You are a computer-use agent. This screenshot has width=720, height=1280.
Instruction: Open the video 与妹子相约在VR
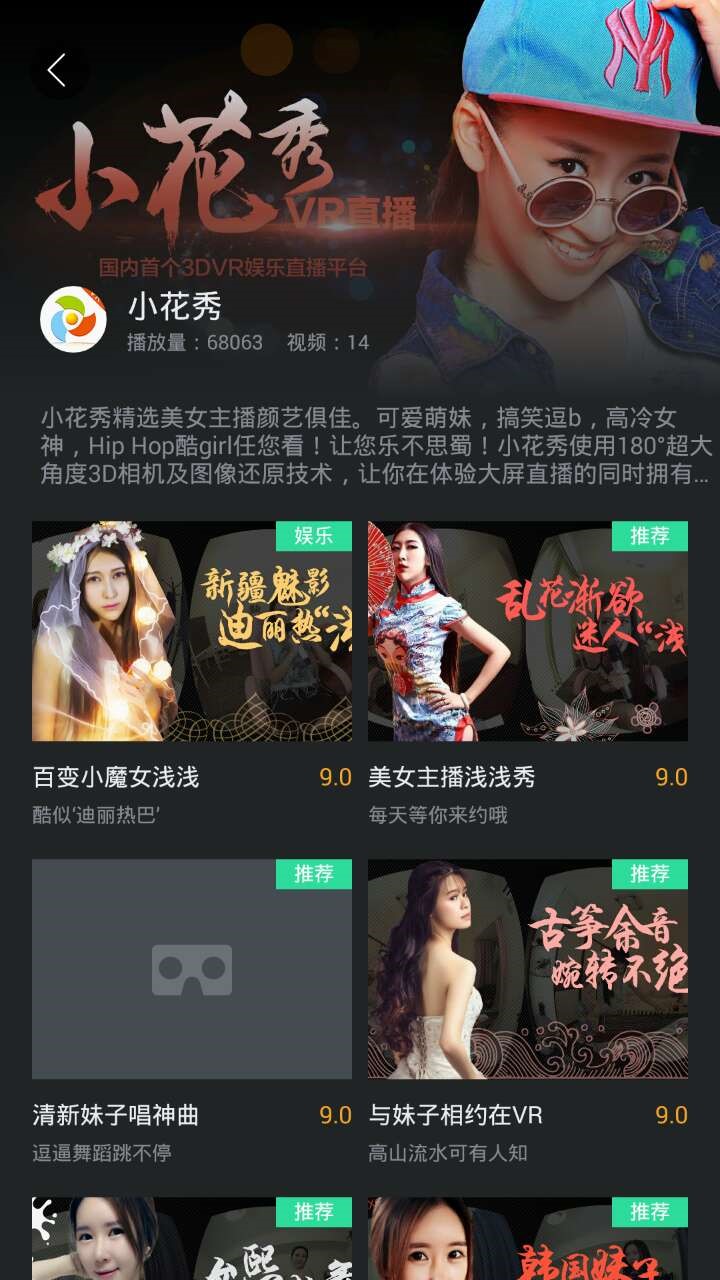(x=528, y=969)
